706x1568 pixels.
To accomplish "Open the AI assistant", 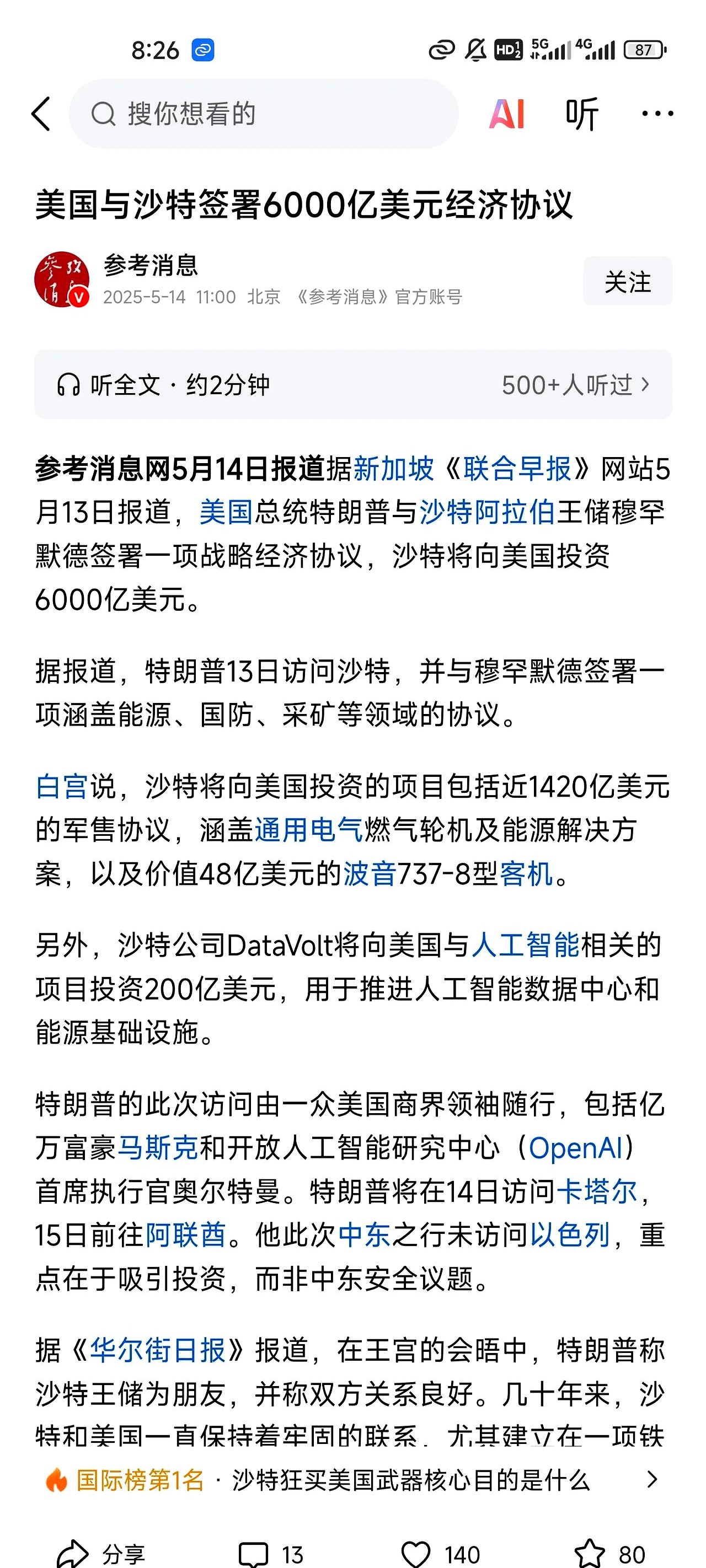I will coord(507,114).
